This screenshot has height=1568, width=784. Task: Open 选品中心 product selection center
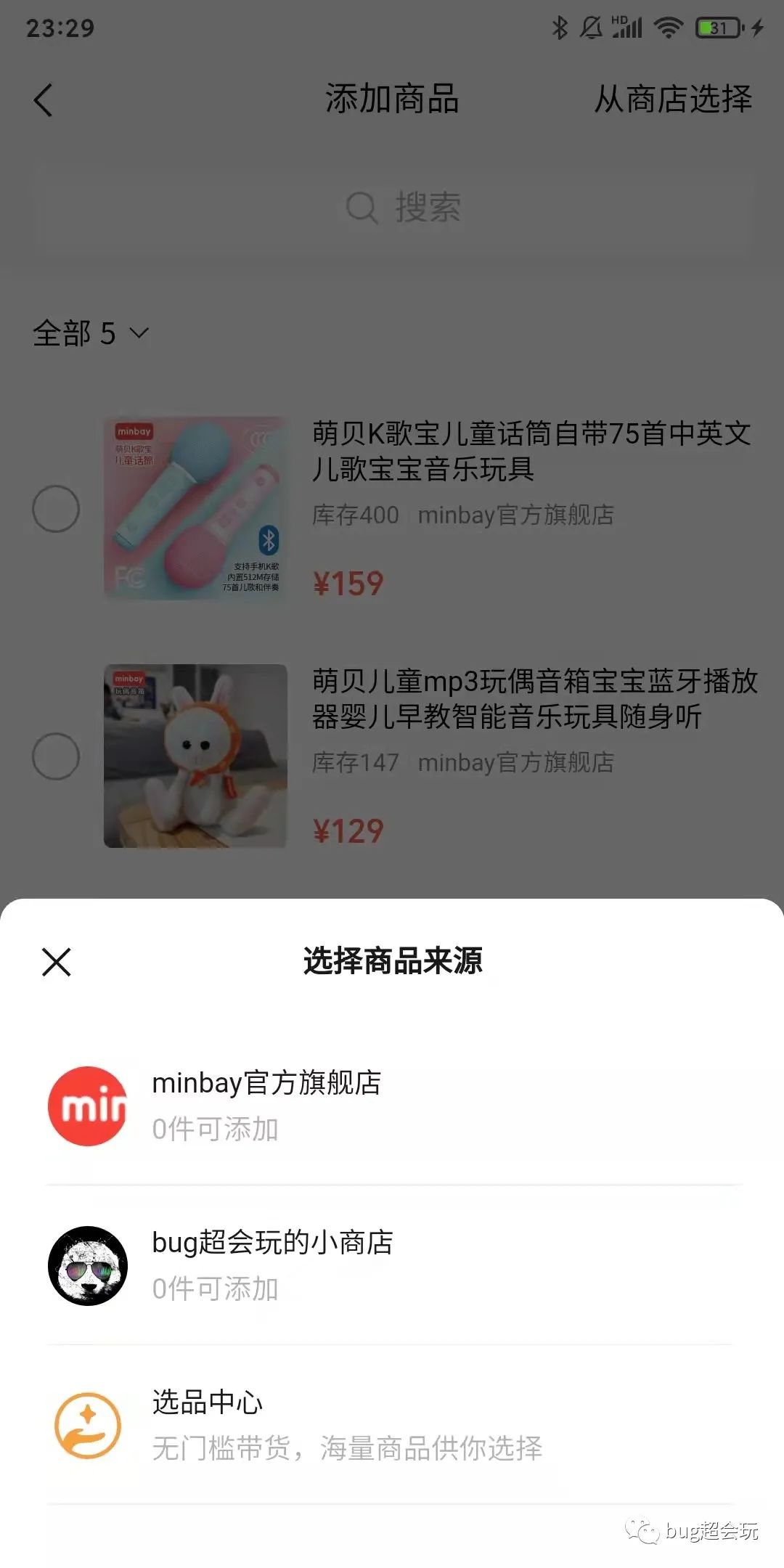pyautogui.click(x=392, y=1425)
